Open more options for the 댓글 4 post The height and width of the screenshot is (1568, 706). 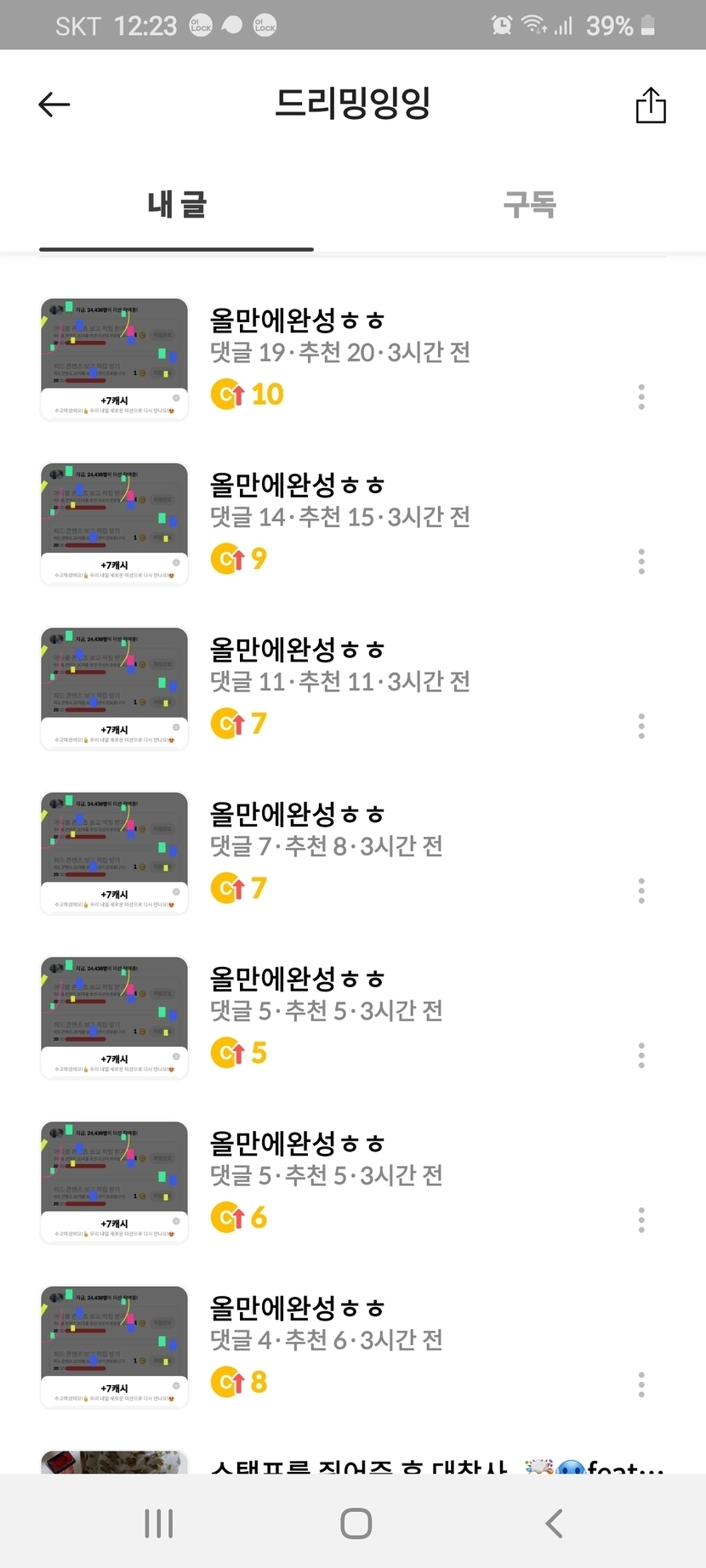coord(641,1385)
